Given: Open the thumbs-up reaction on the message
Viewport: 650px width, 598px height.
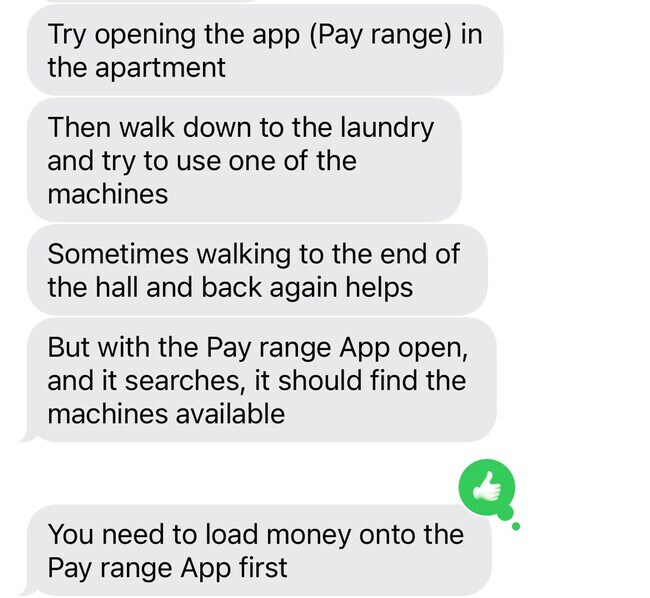Looking at the screenshot, I should coord(485,487).
